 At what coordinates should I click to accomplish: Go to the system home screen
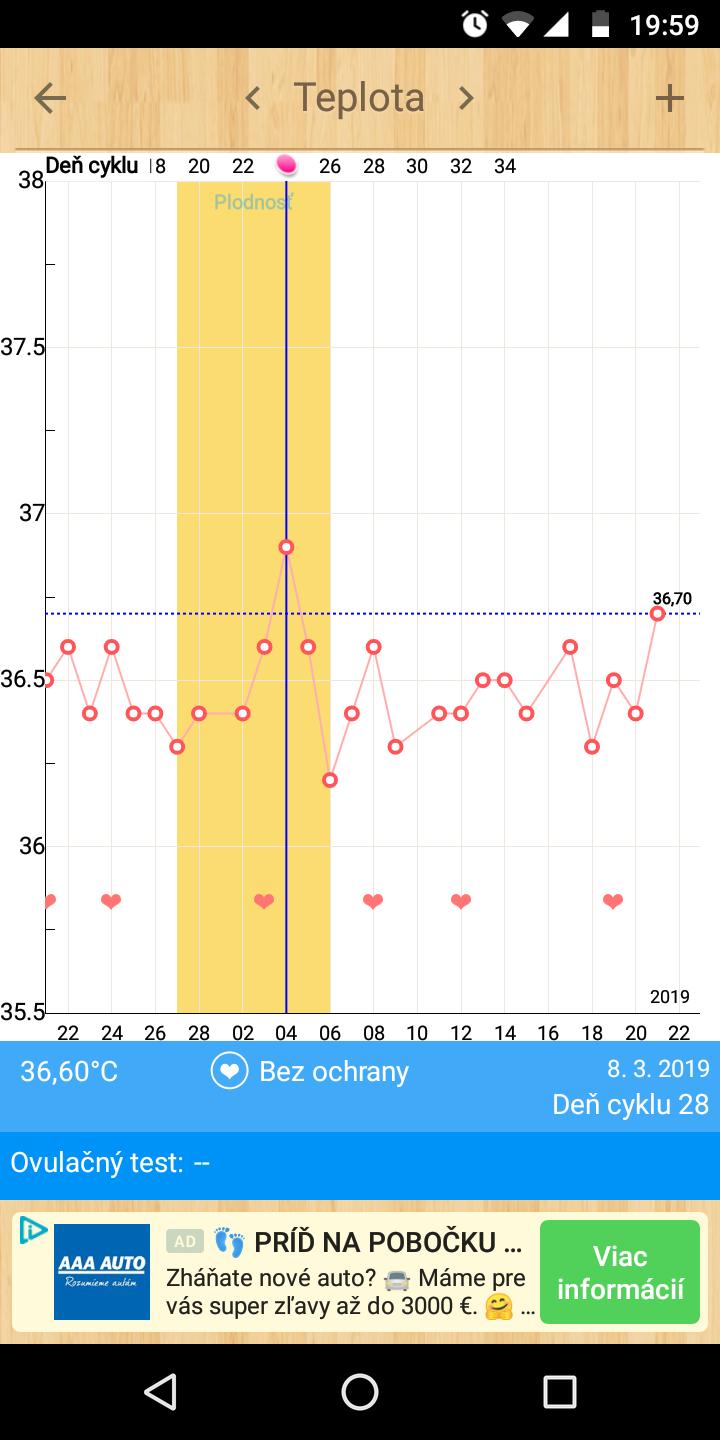(x=360, y=1391)
